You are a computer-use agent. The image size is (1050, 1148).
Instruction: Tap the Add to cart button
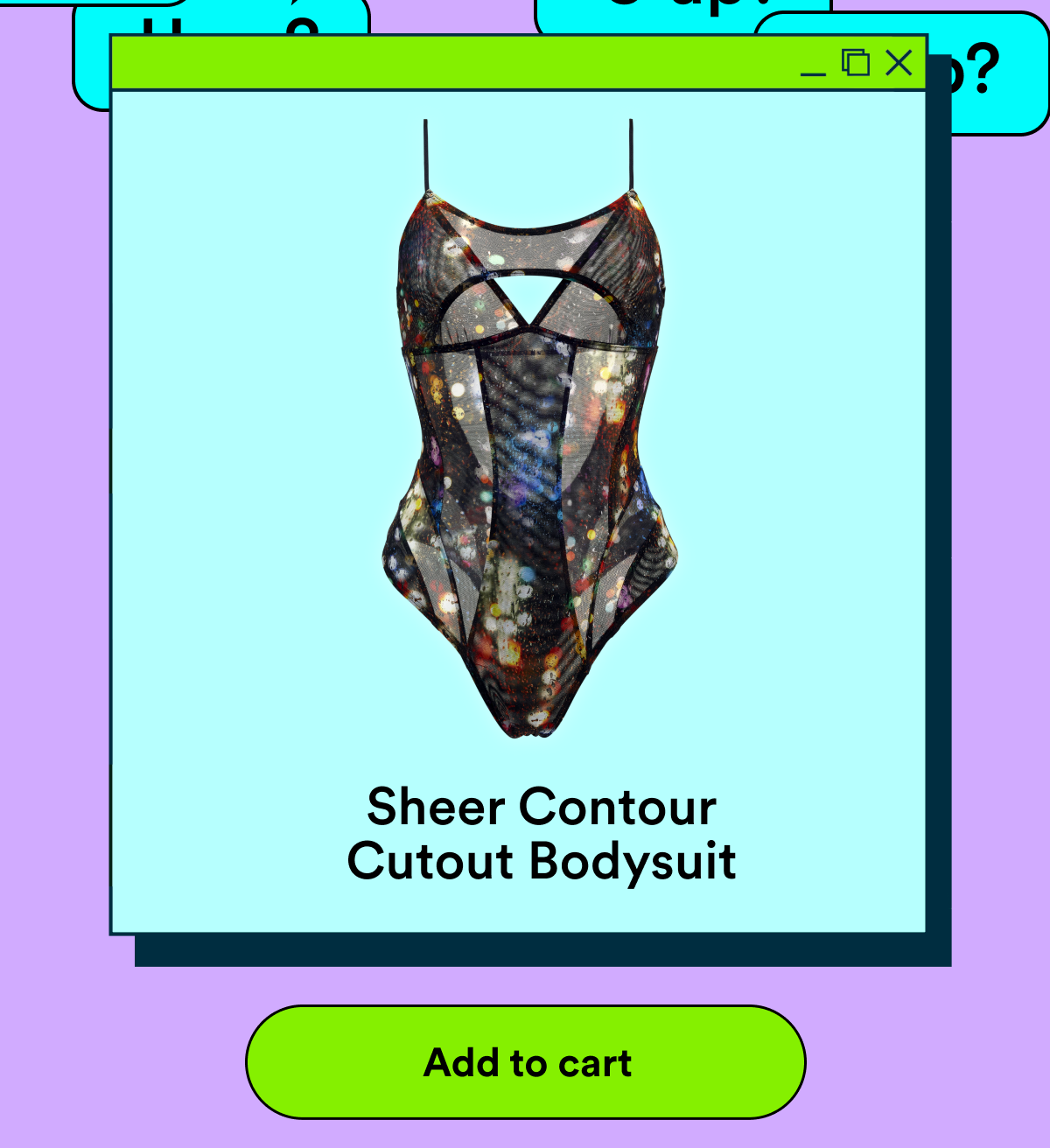(526, 1062)
